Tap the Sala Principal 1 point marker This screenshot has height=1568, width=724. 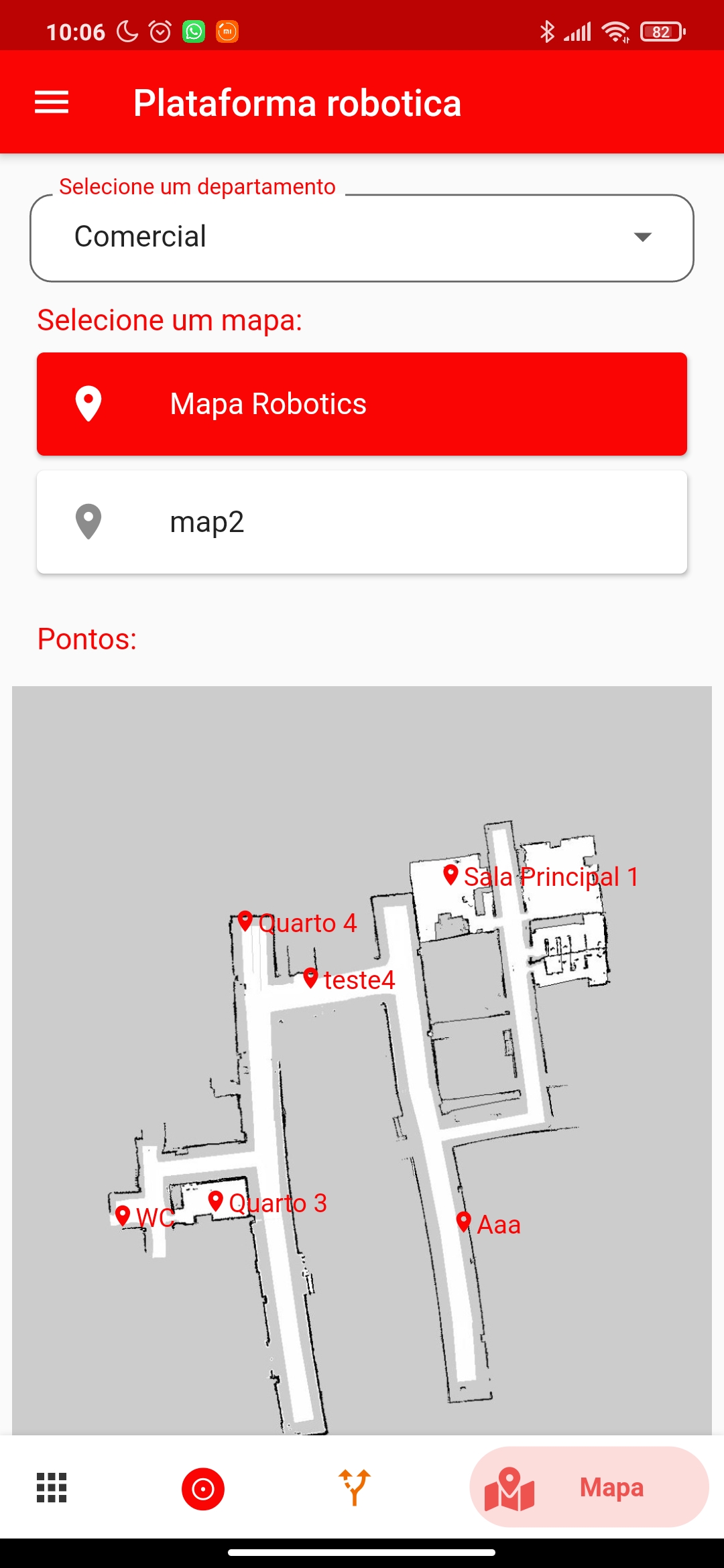tap(451, 874)
